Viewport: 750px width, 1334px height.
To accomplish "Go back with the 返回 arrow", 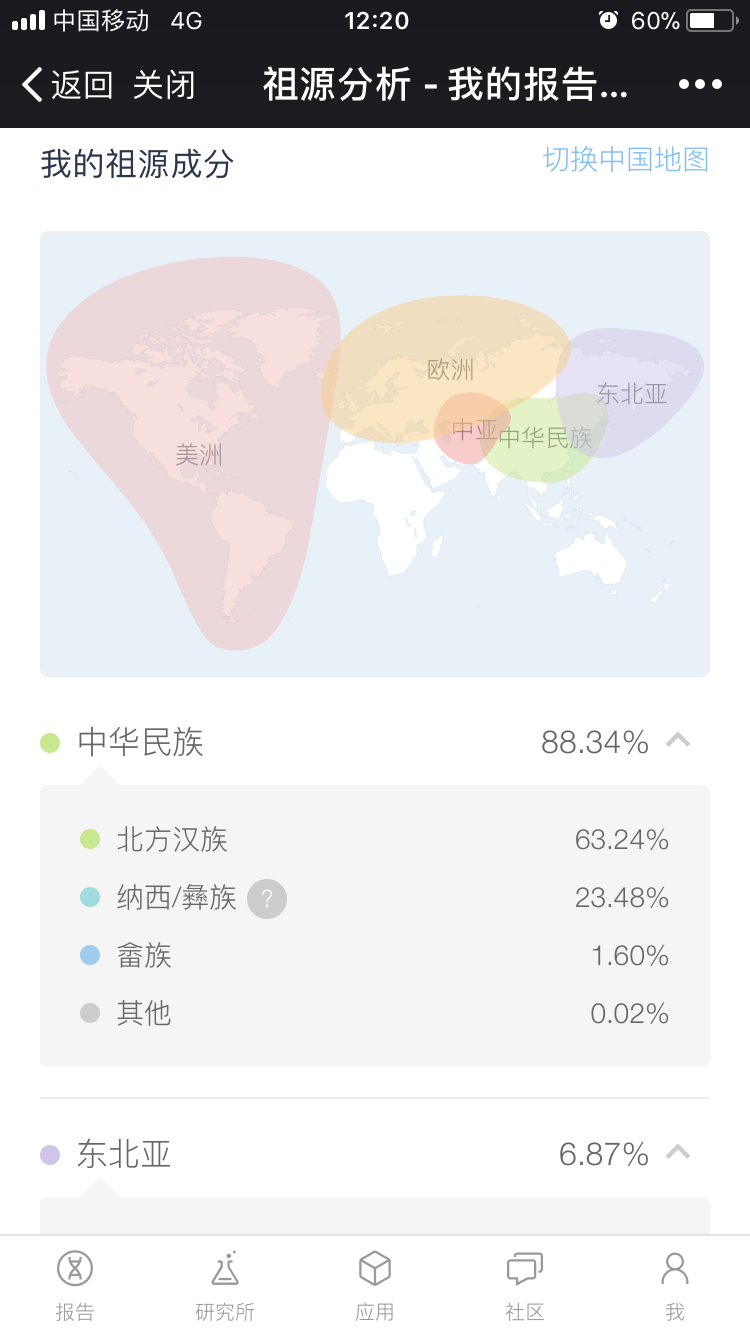I will [66, 85].
